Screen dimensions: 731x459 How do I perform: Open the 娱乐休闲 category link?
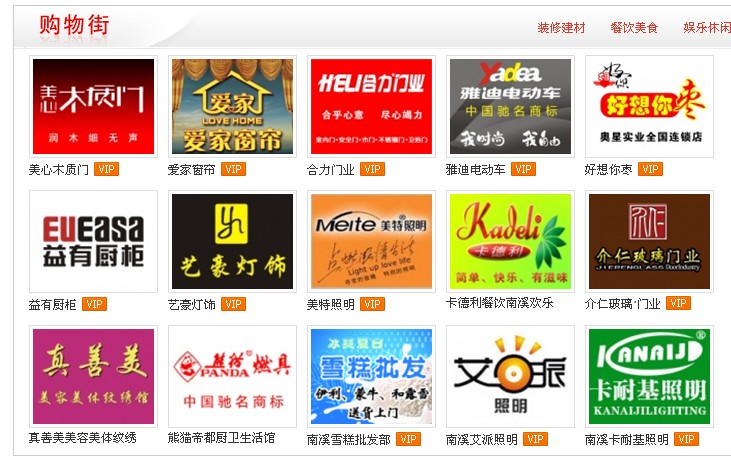point(706,28)
